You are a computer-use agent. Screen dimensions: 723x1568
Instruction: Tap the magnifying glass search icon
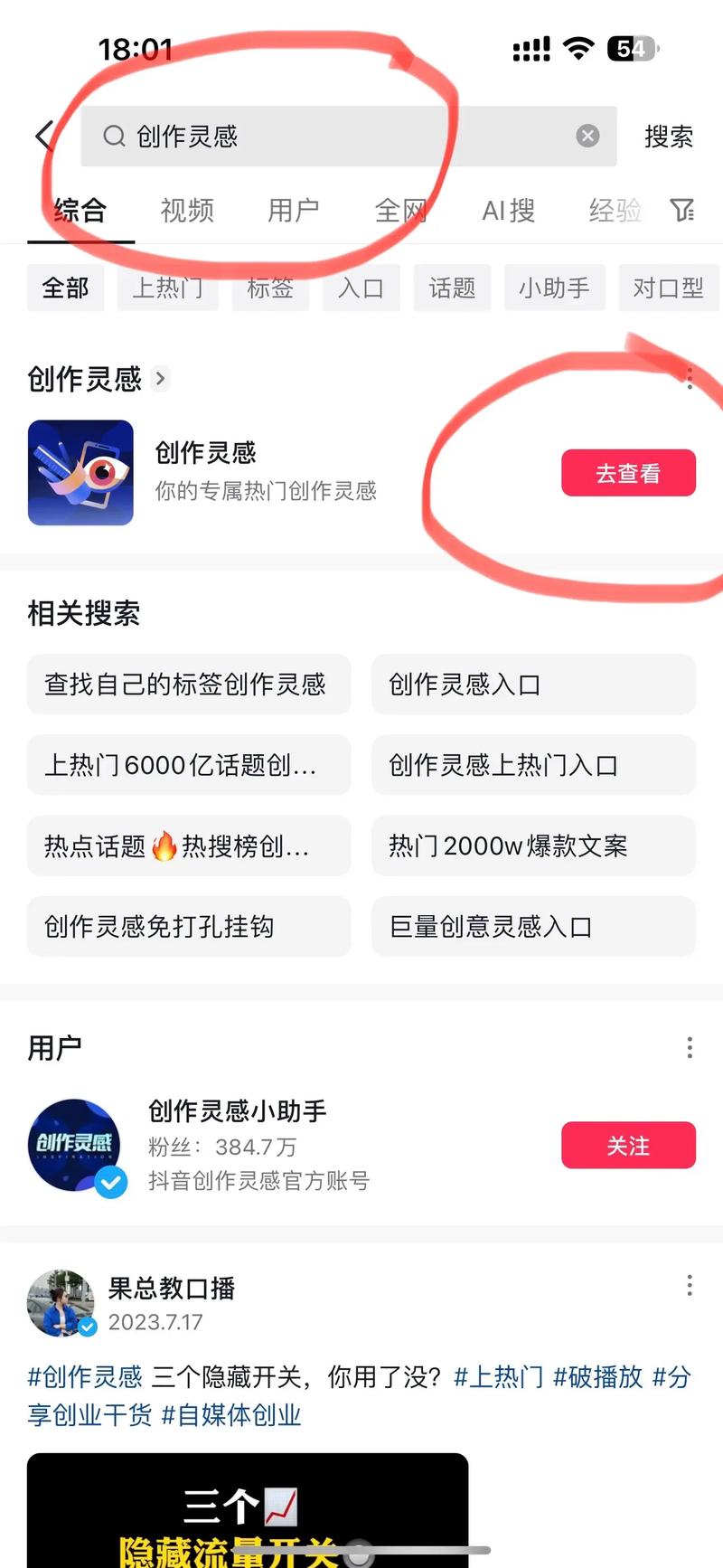[x=114, y=136]
